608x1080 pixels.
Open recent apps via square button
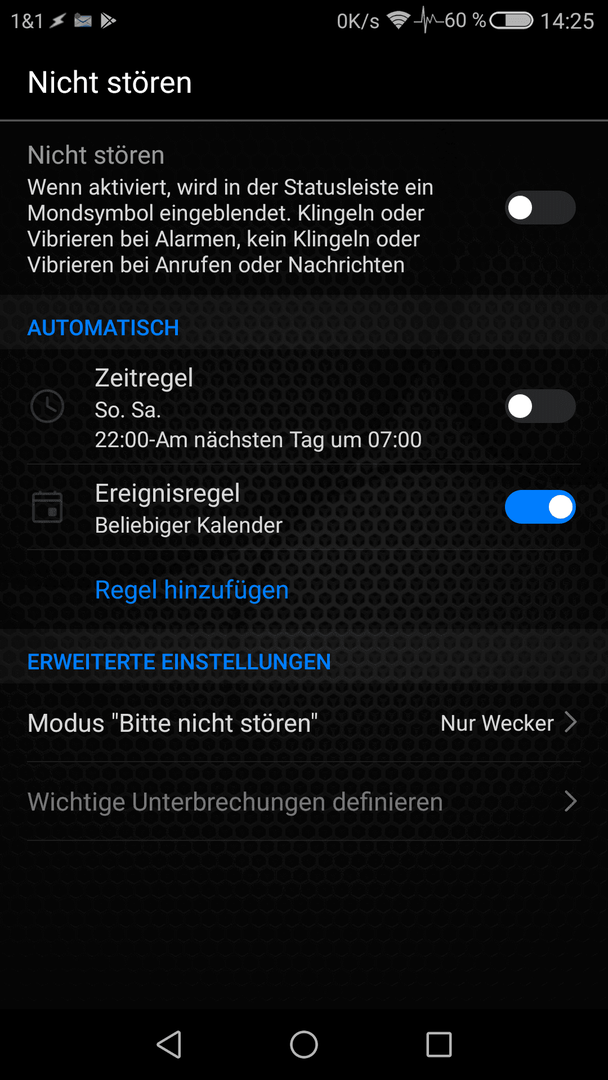(439, 1044)
